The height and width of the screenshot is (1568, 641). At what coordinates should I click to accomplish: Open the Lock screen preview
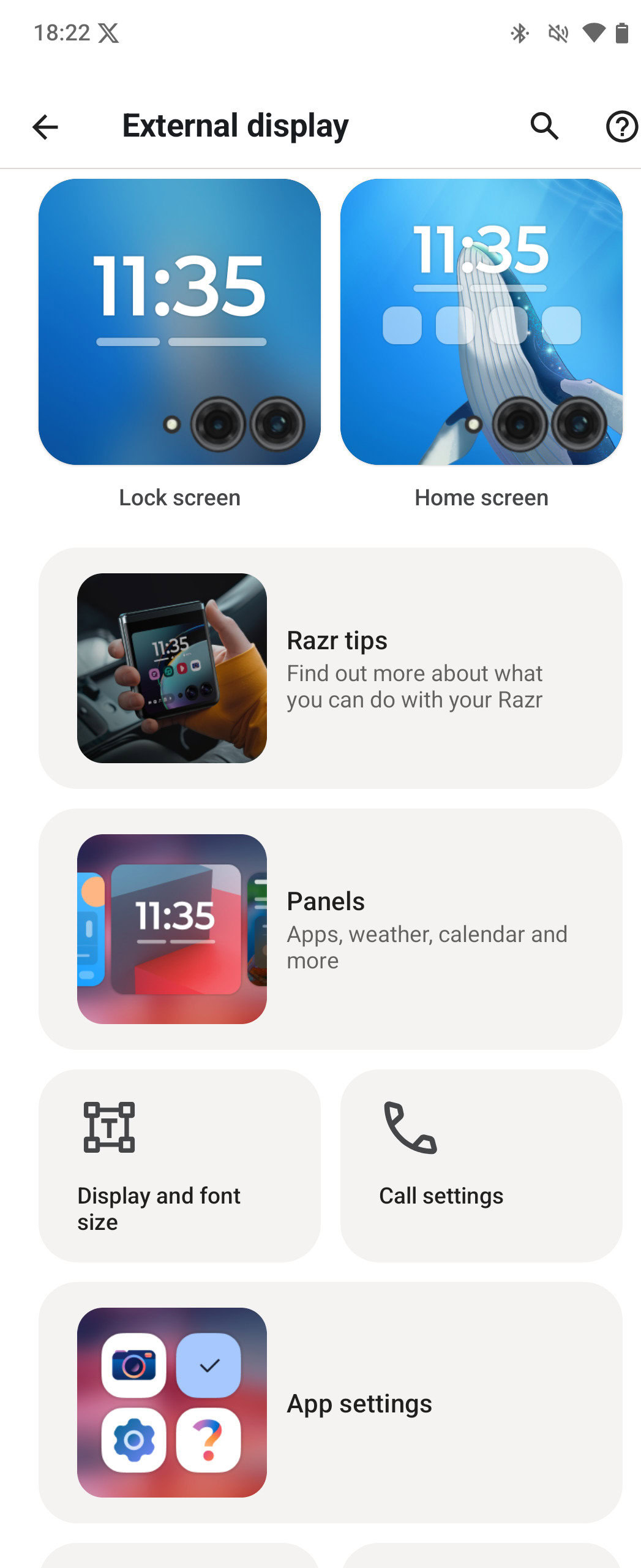tap(179, 322)
